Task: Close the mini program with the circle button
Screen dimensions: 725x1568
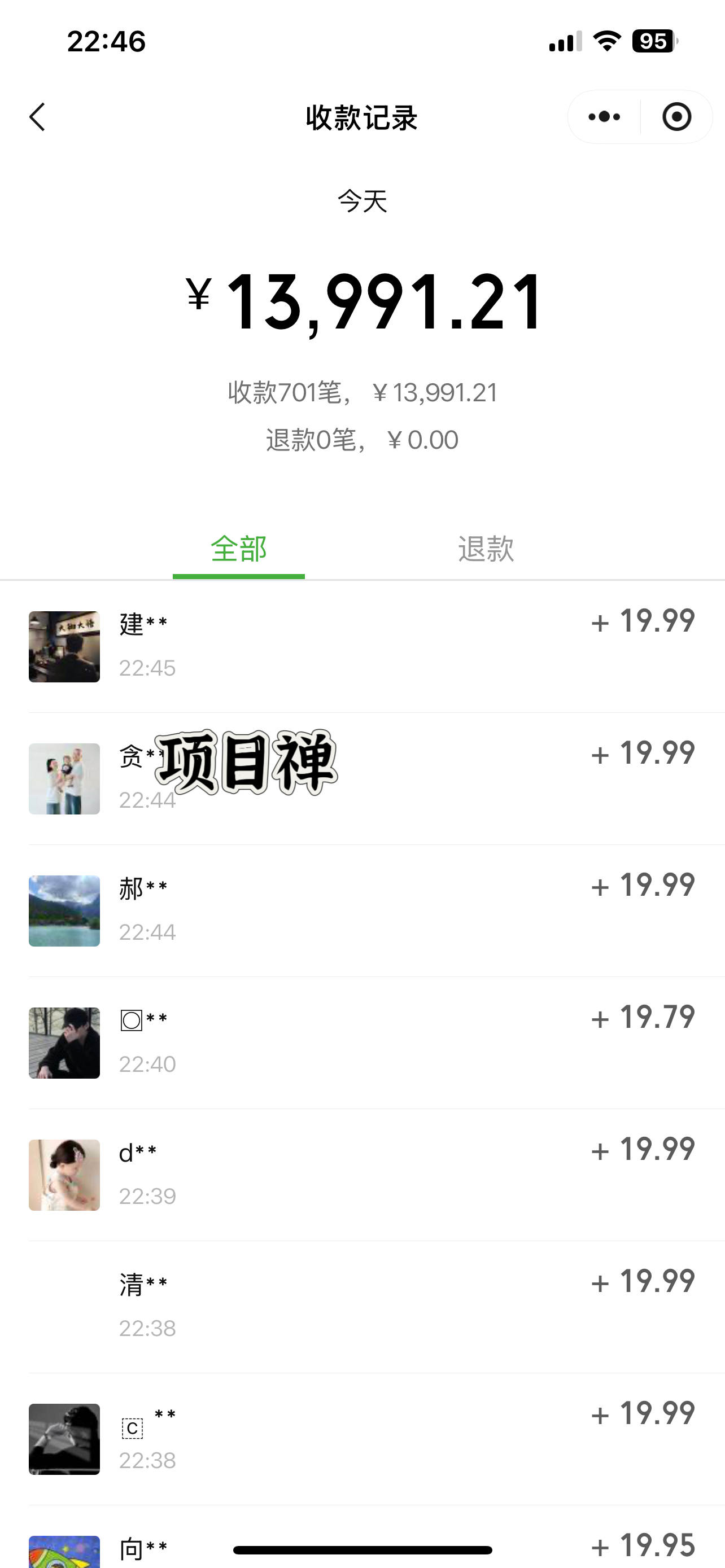Action: [676, 117]
